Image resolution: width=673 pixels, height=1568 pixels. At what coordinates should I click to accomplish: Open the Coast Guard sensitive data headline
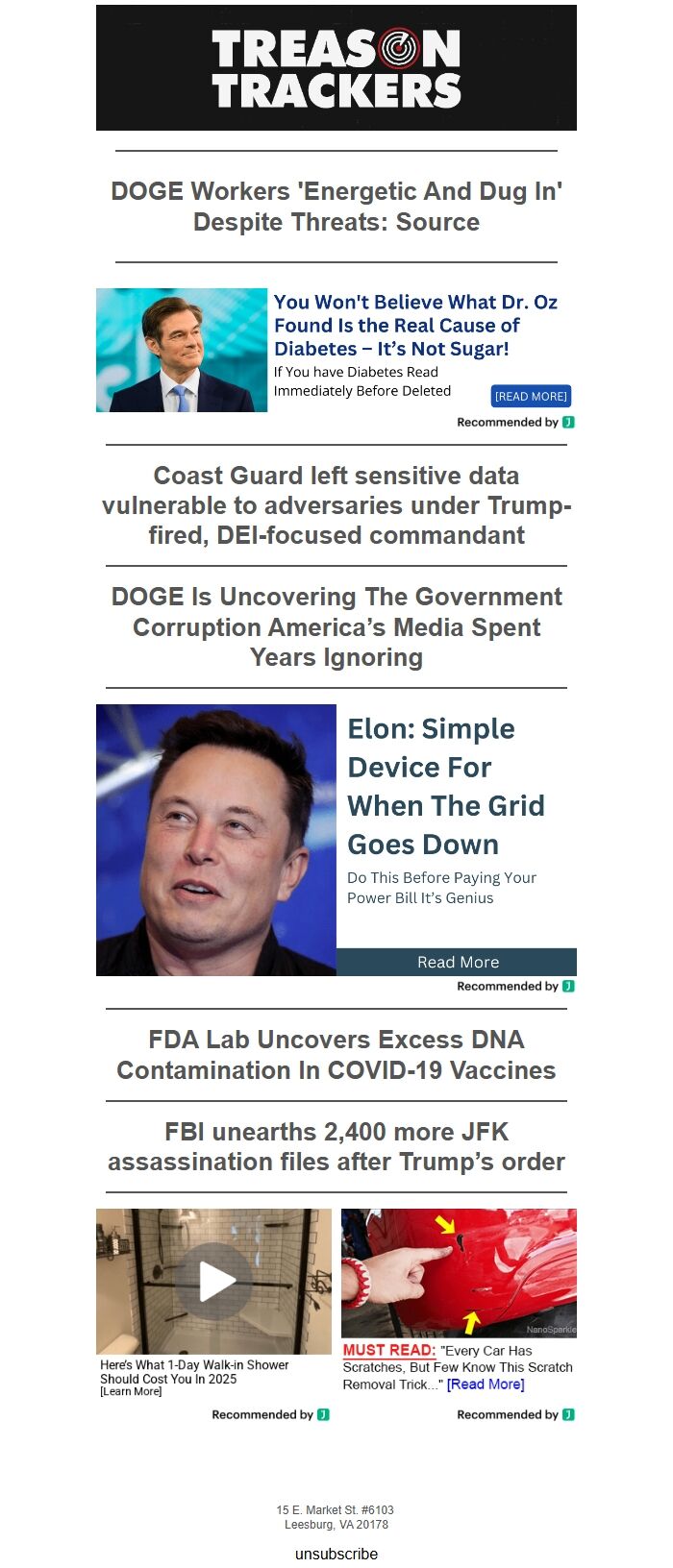[336, 505]
